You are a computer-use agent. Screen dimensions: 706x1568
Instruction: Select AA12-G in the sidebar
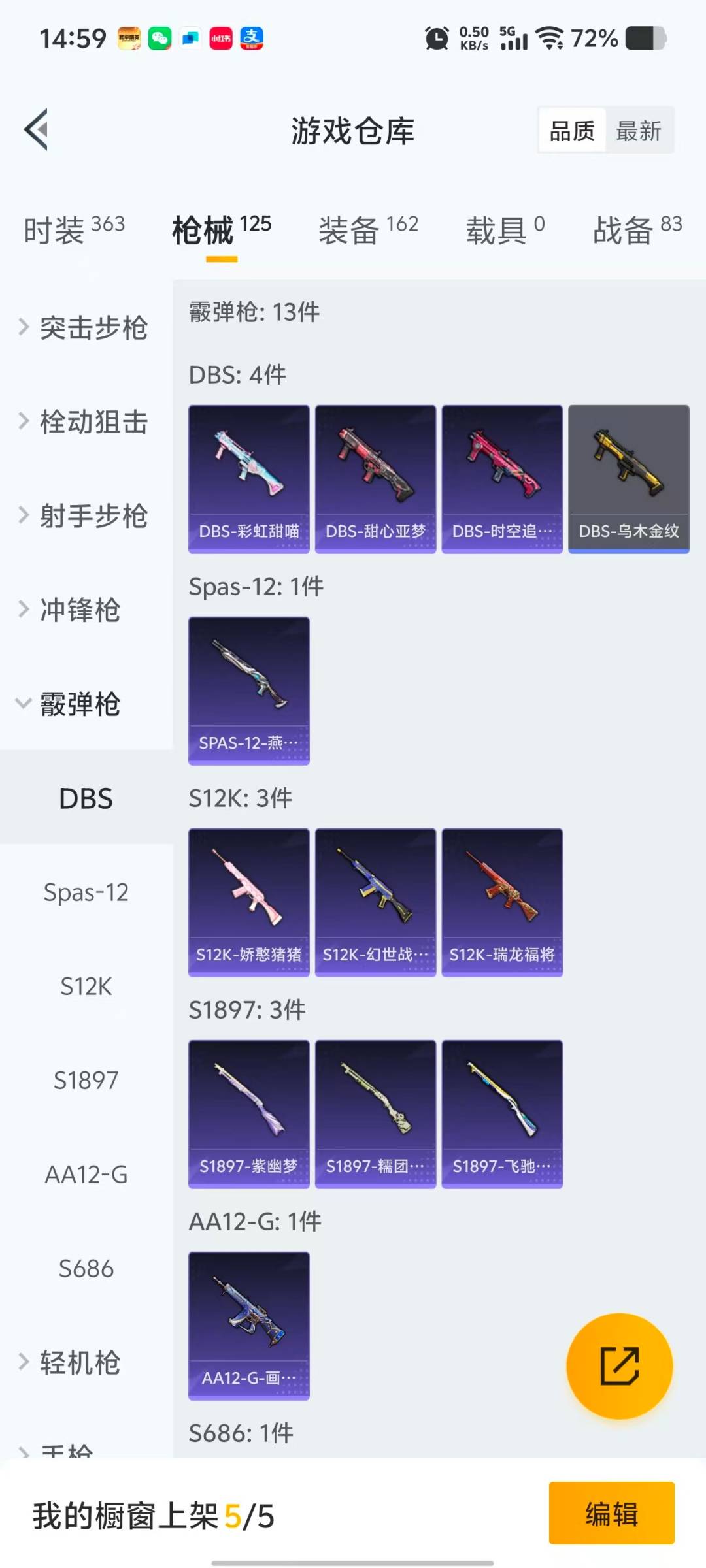click(87, 1174)
